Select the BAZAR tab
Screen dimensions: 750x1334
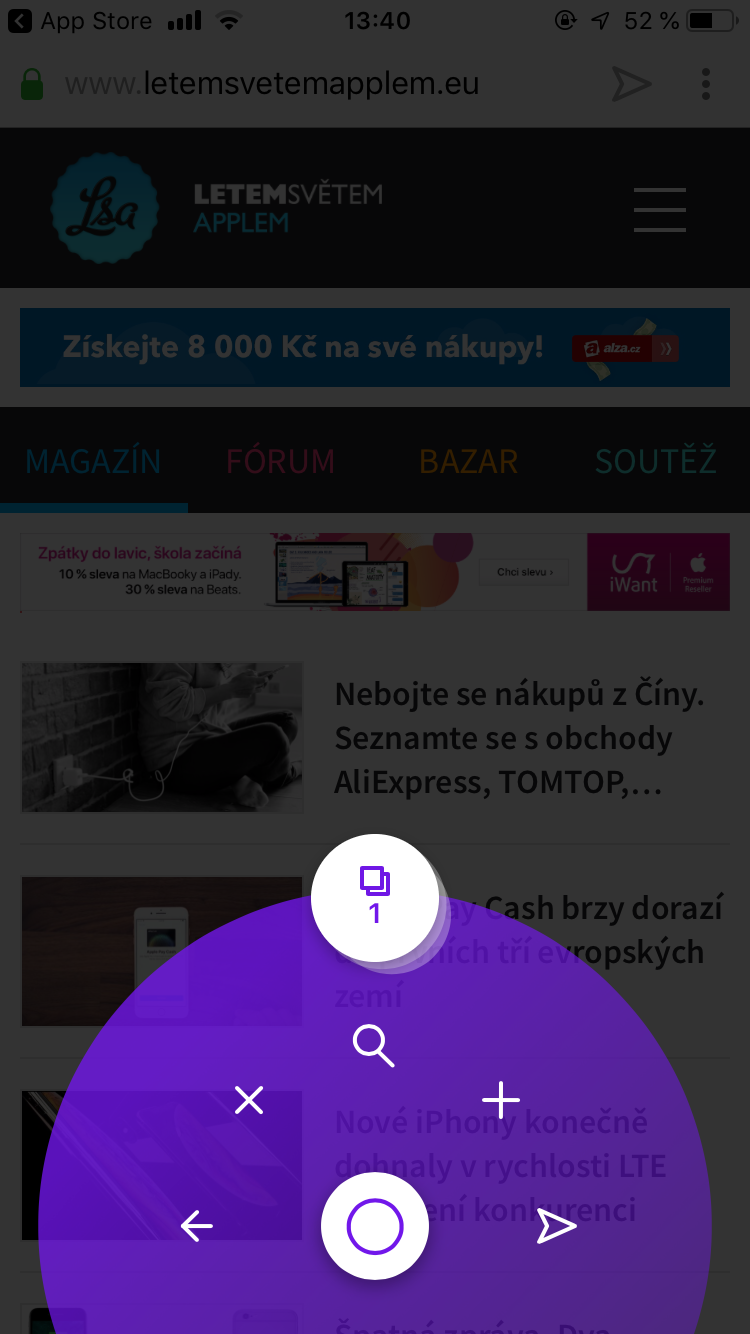[467, 461]
